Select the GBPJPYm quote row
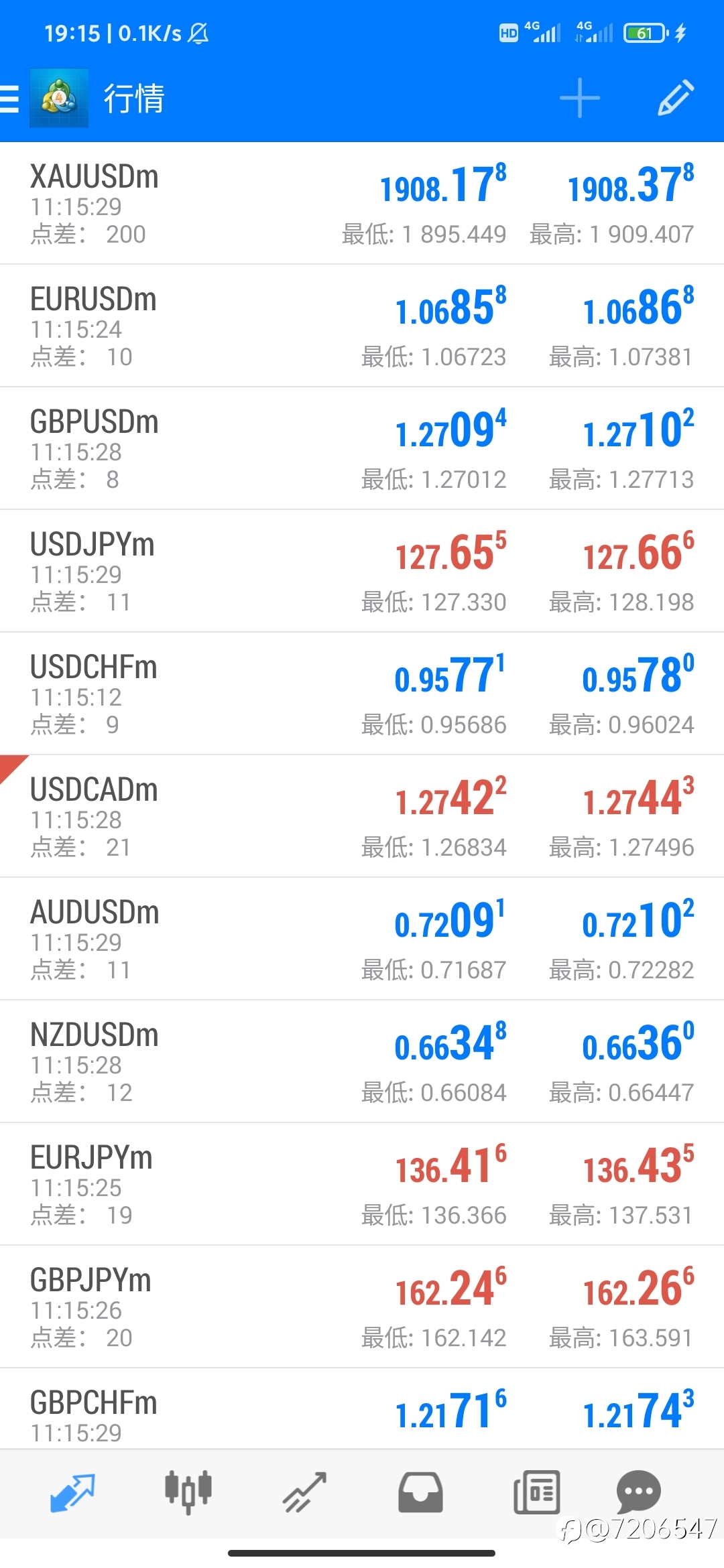The image size is (724, 1568). click(x=362, y=1307)
